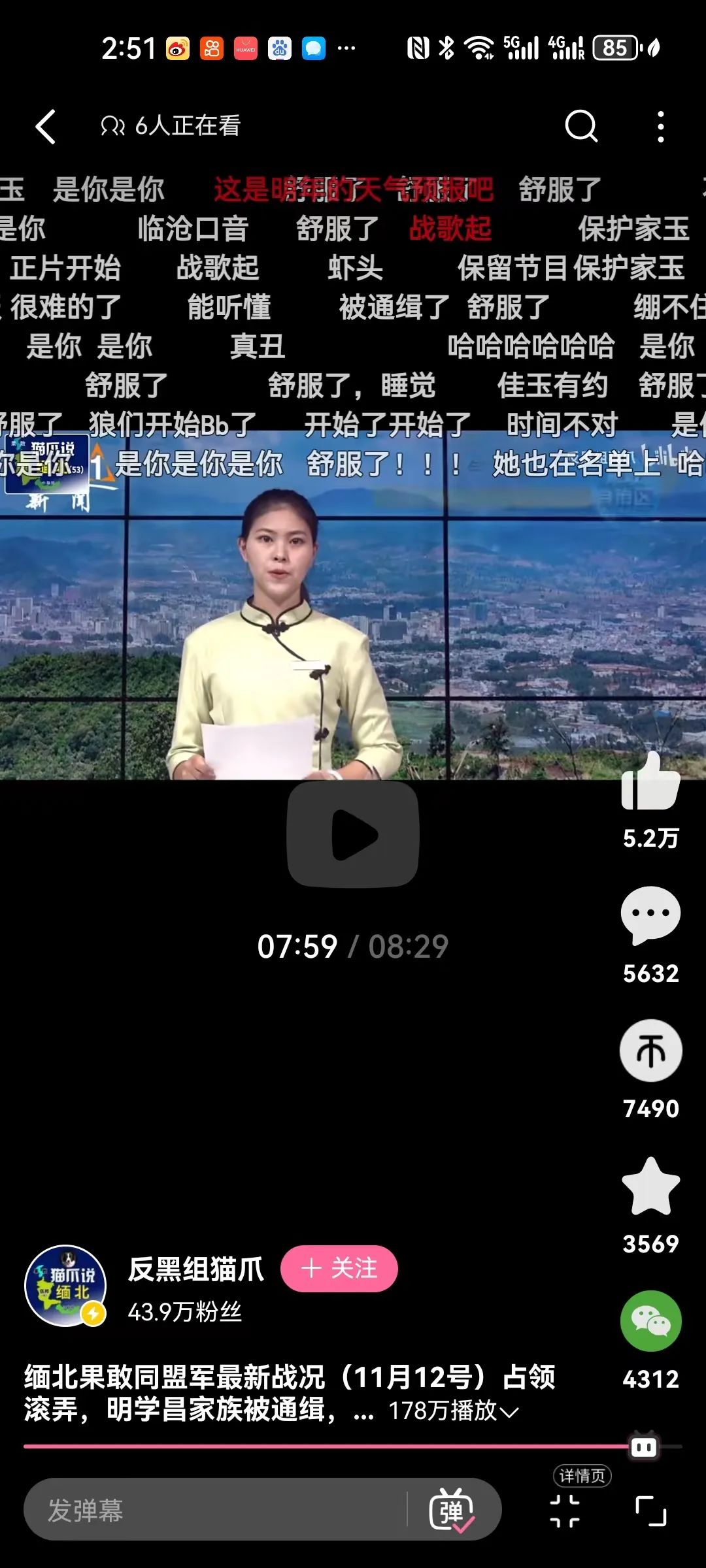Resume the video with the play button

353,834
